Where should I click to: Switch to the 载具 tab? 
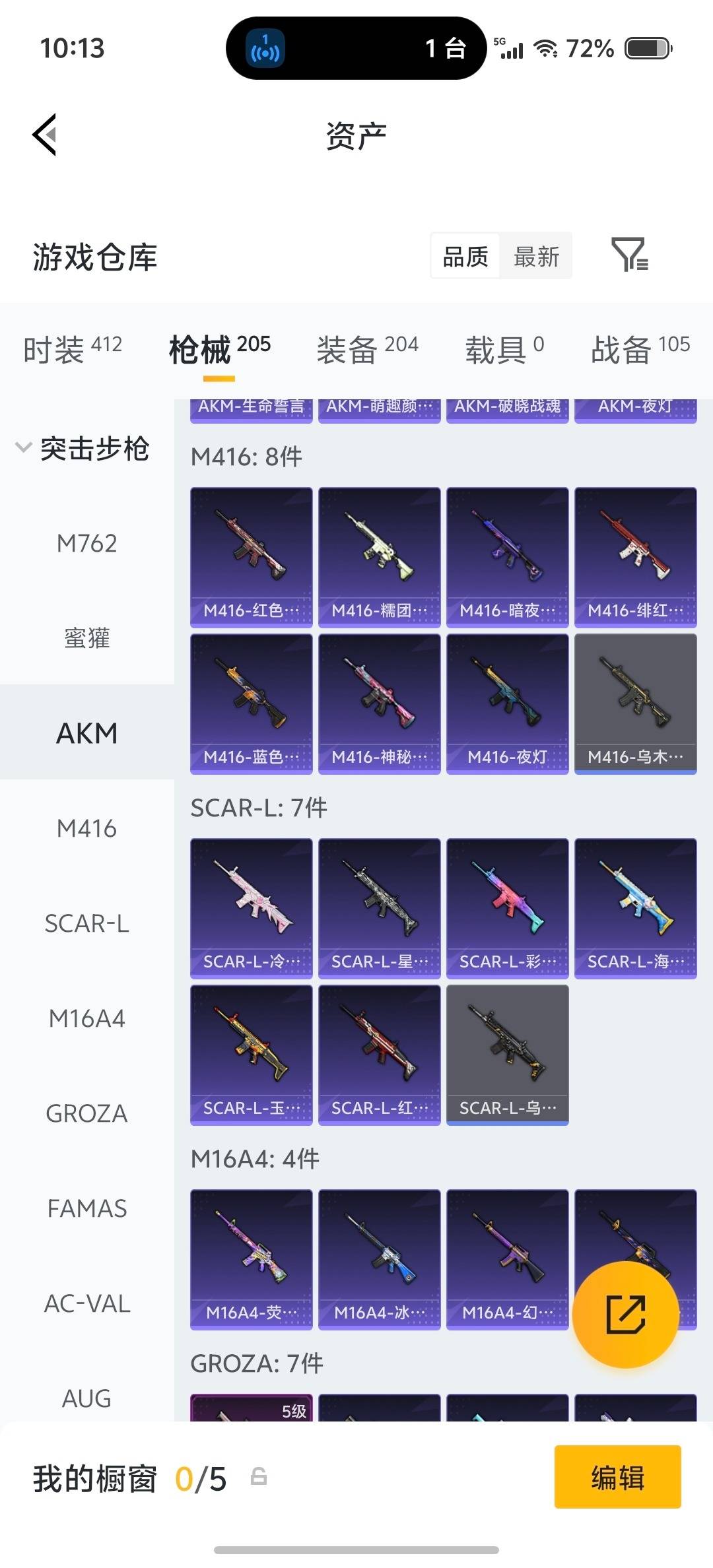pyautogui.click(x=504, y=348)
